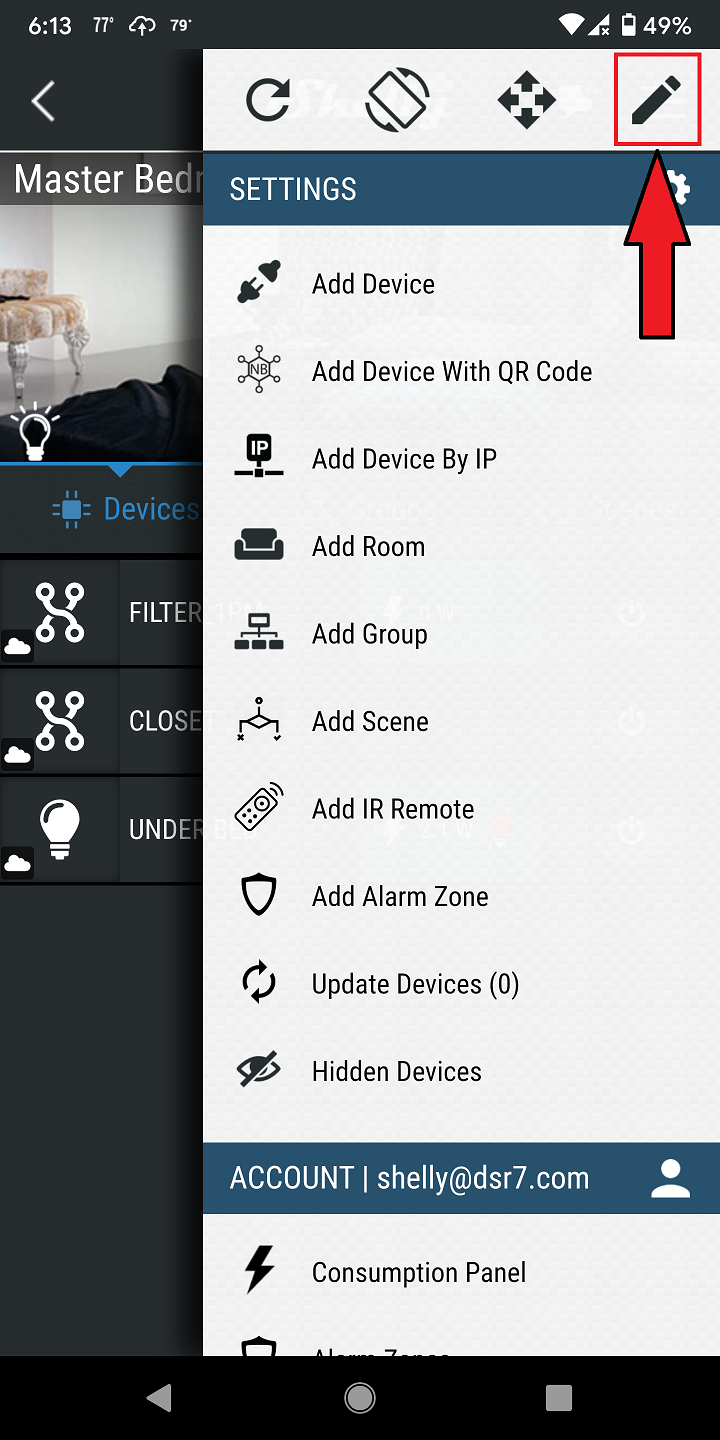Viewport: 720px width, 1440px height.
Task: Open Add Room
Action: pos(368,547)
